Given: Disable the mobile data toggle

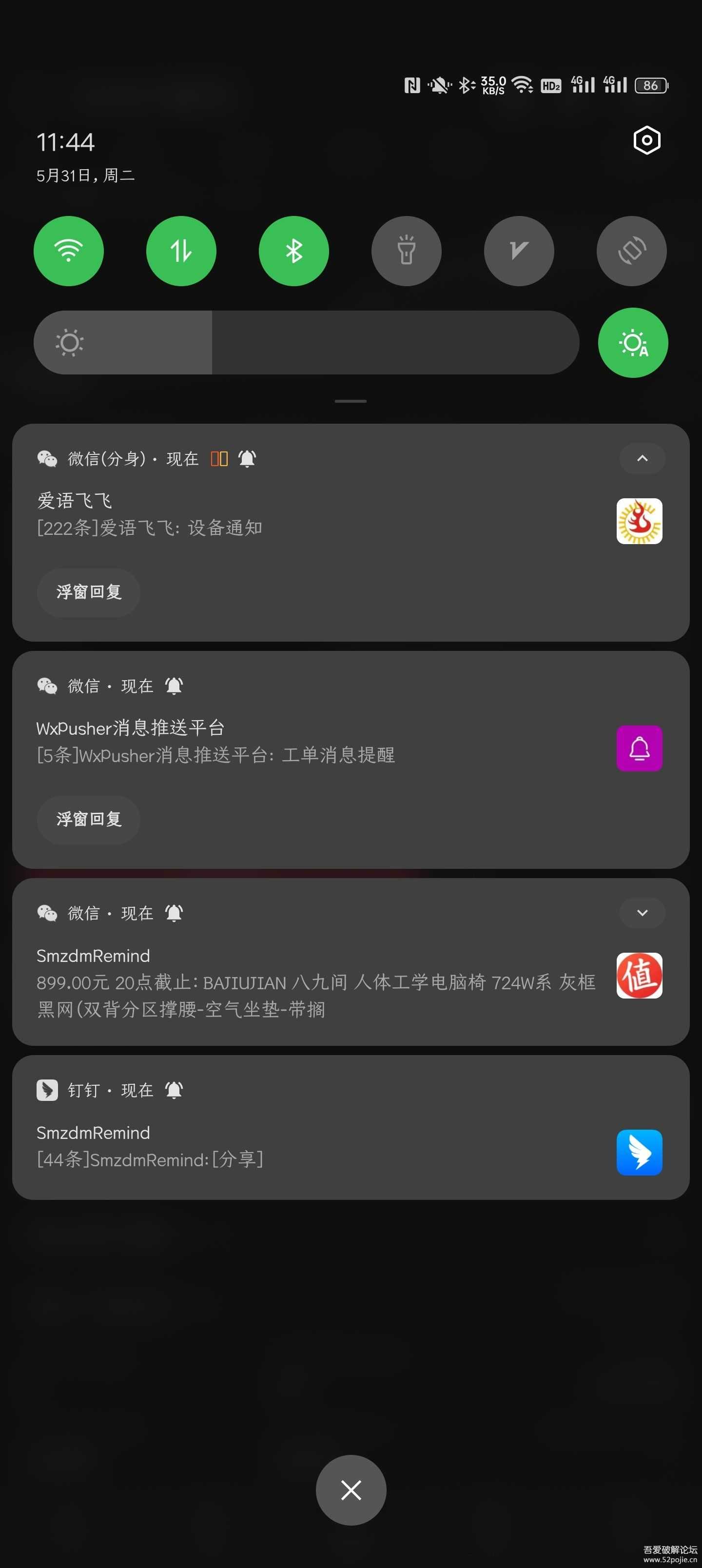Looking at the screenshot, I should (x=181, y=251).
